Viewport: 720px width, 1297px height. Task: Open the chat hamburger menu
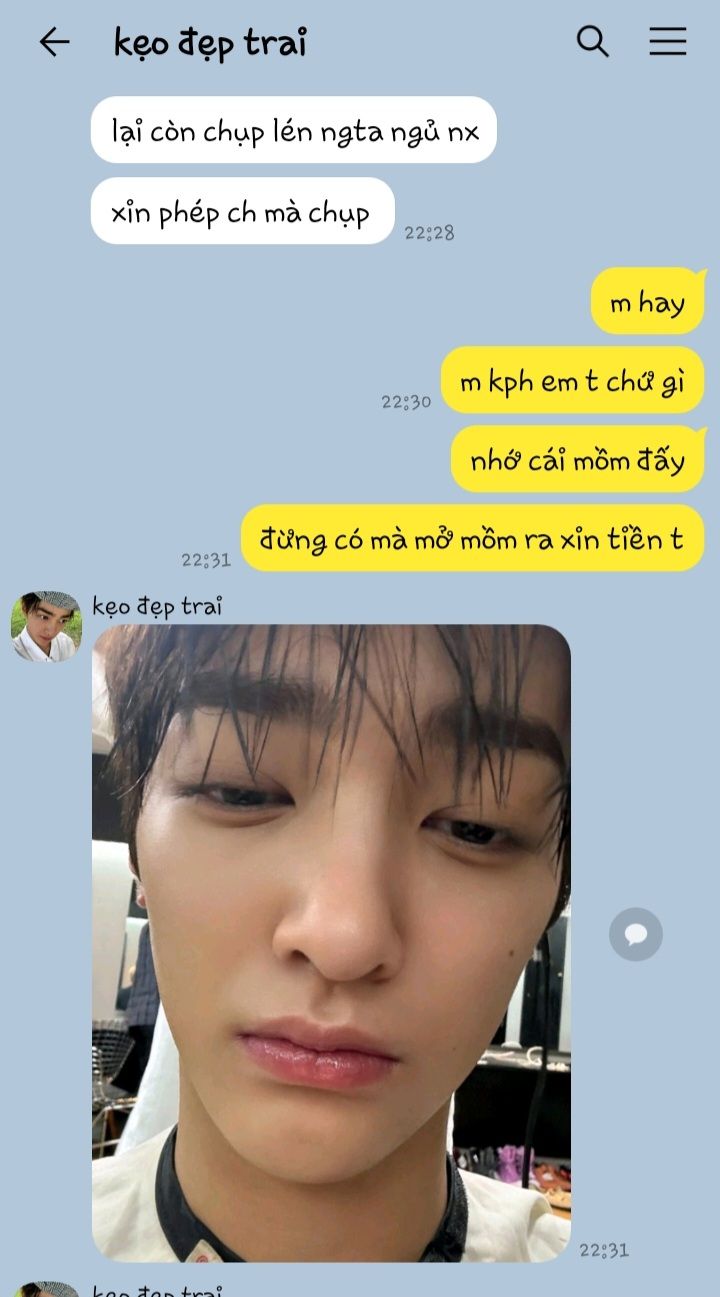pos(667,42)
